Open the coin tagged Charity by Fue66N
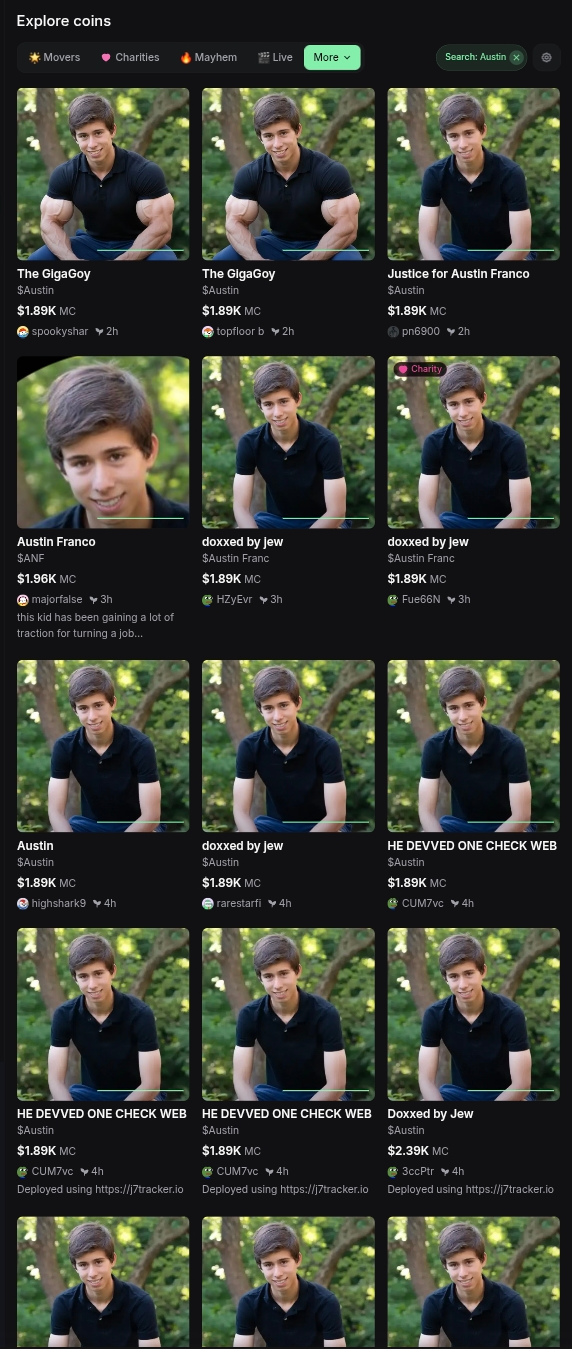Image resolution: width=572 pixels, height=1349 pixels. pyautogui.click(x=474, y=482)
